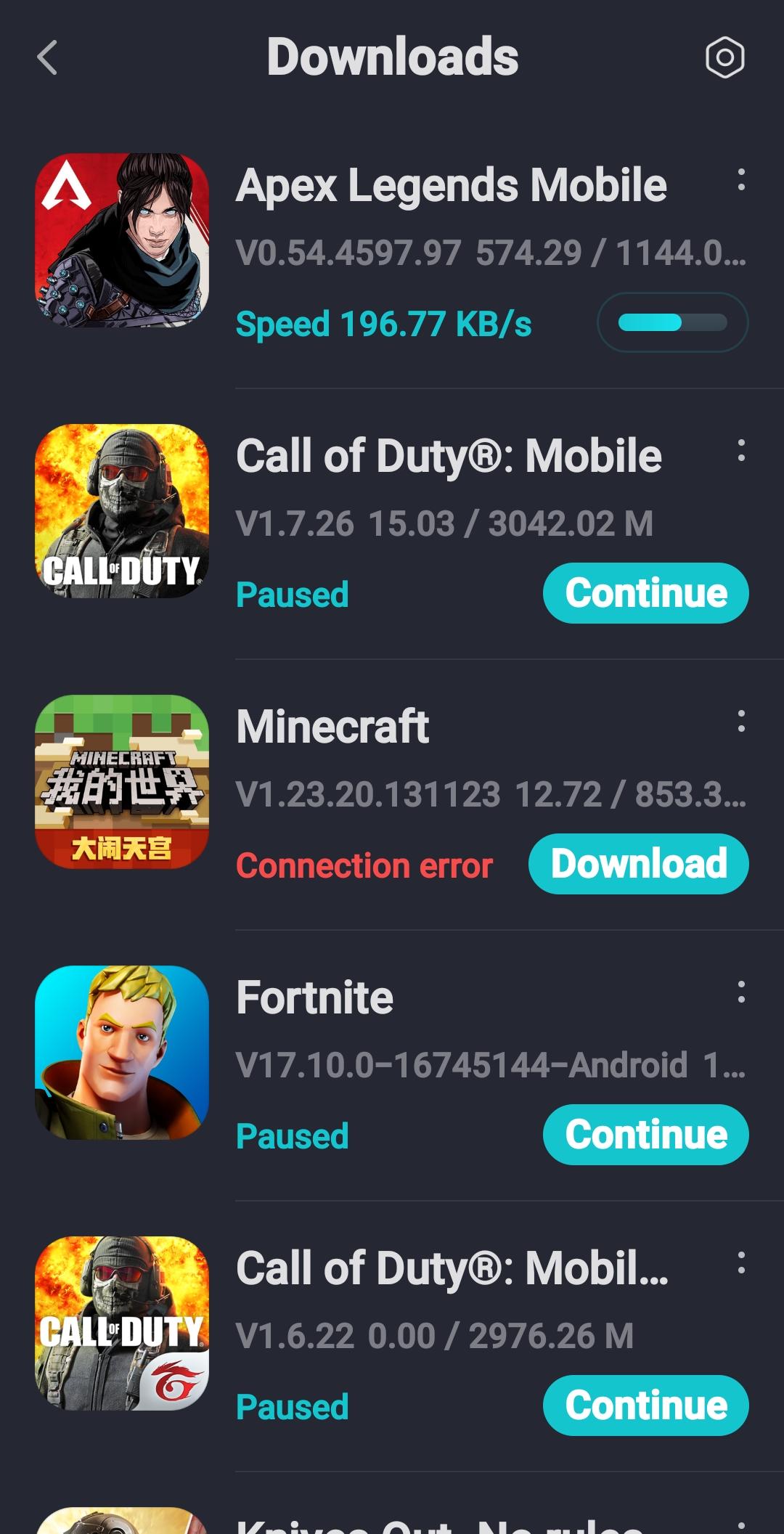This screenshot has width=784, height=1534.
Task: Retry the Minecraft download after connection error
Action: [x=637, y=864]
